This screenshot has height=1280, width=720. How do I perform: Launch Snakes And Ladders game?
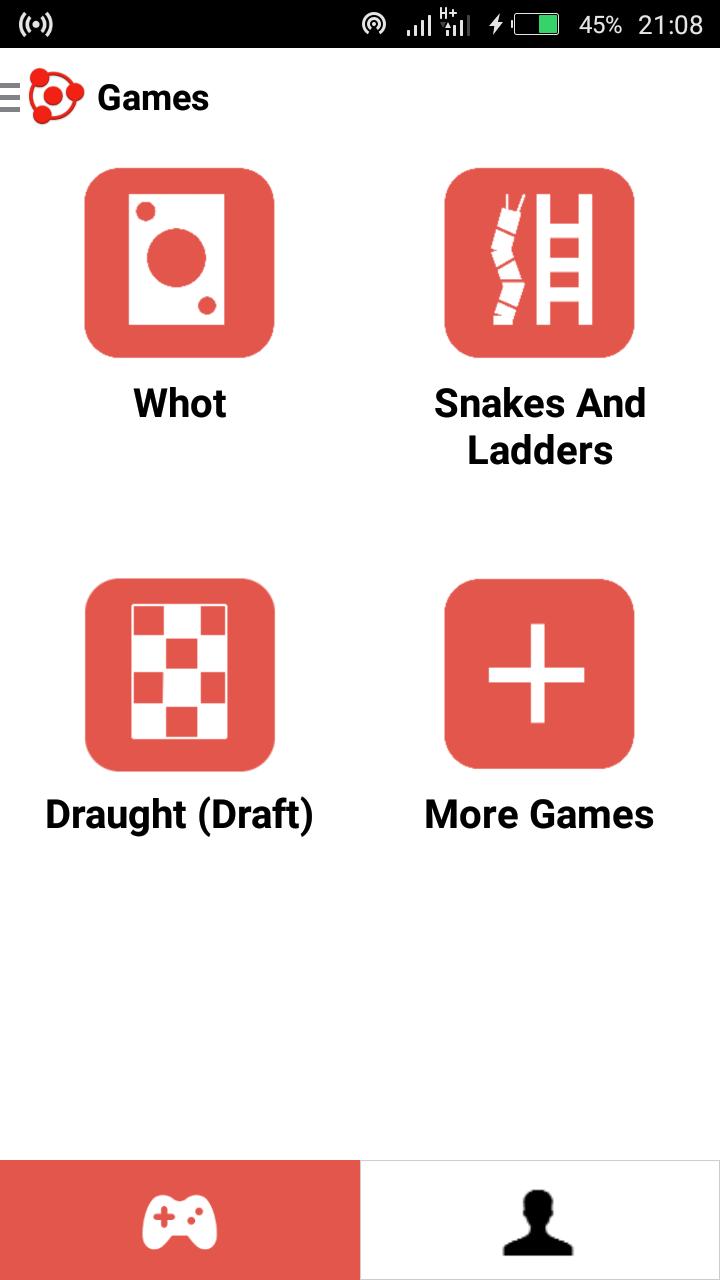click(539, 263)
